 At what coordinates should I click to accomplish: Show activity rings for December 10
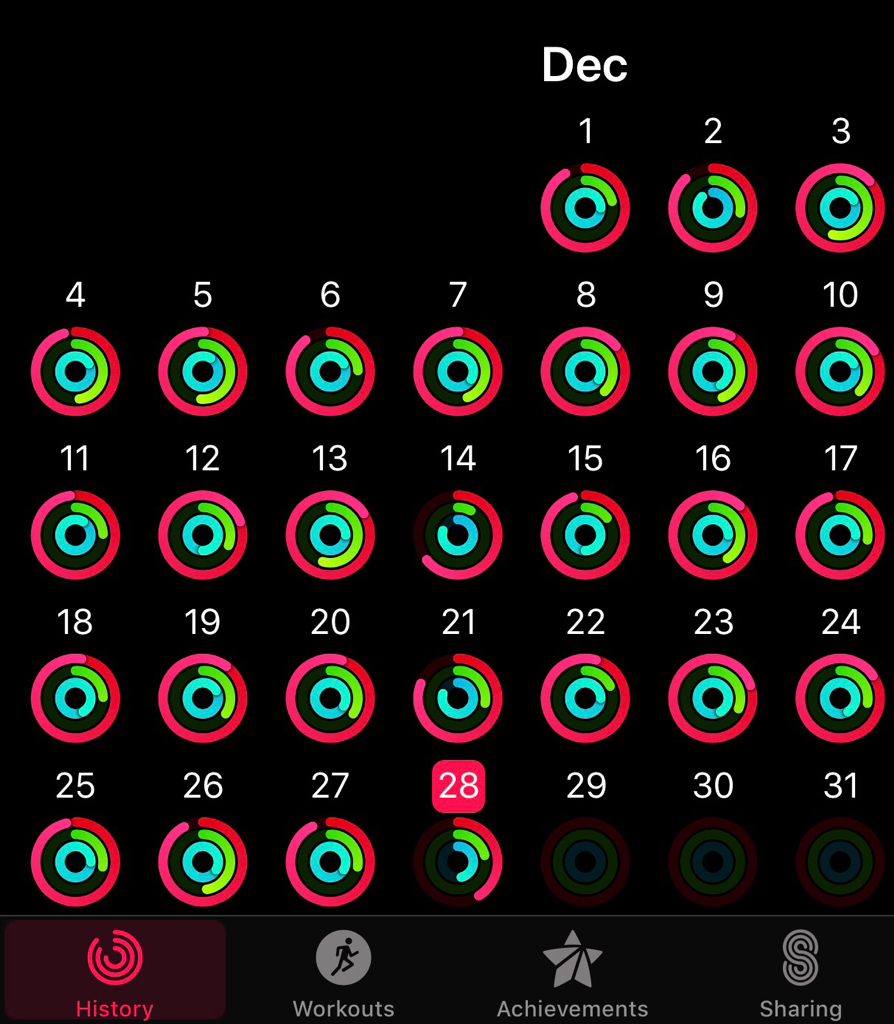point(840,372)
